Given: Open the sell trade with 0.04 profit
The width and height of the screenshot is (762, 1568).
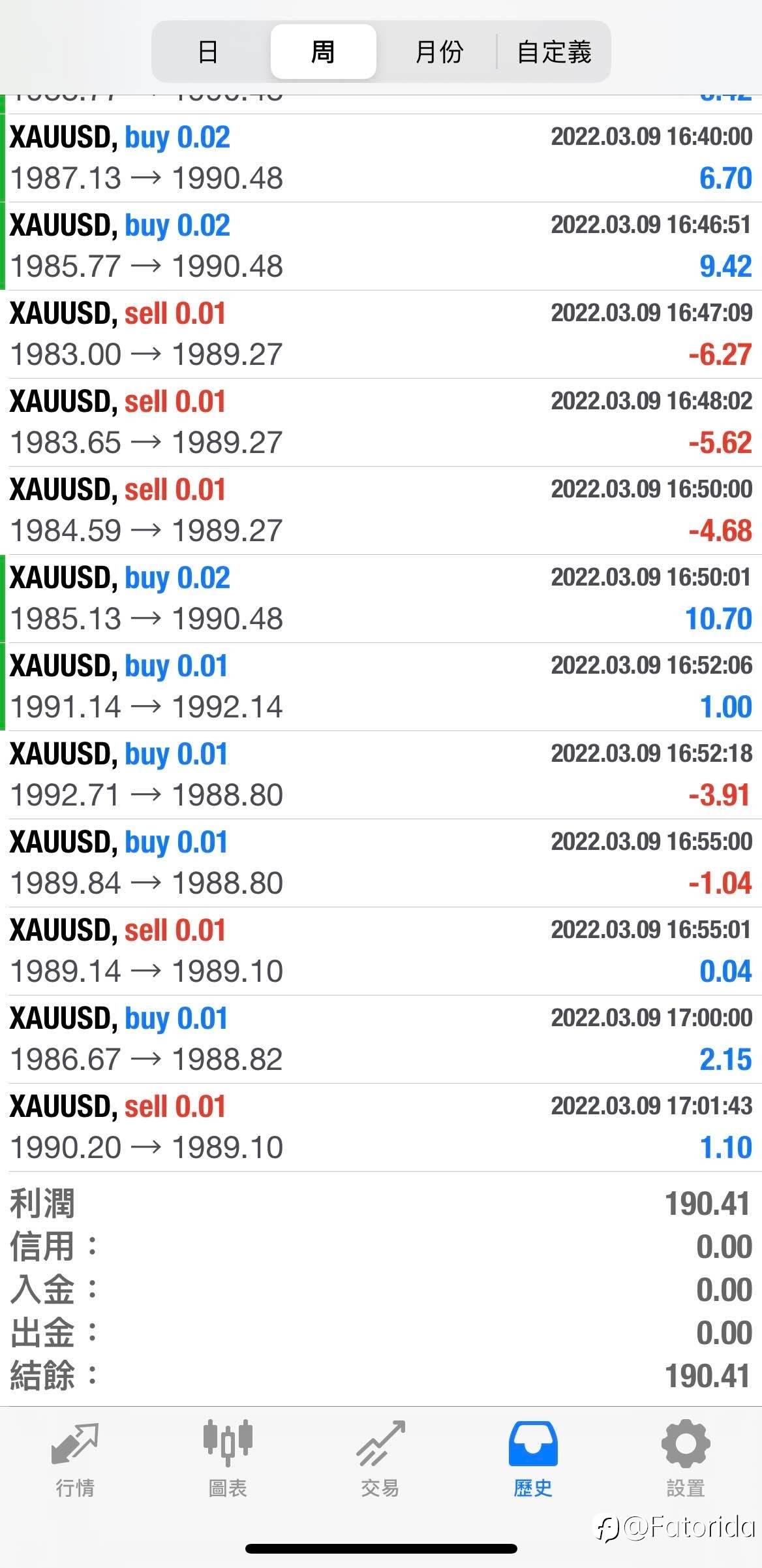Looking at the screenshot, I should [381, 951].
